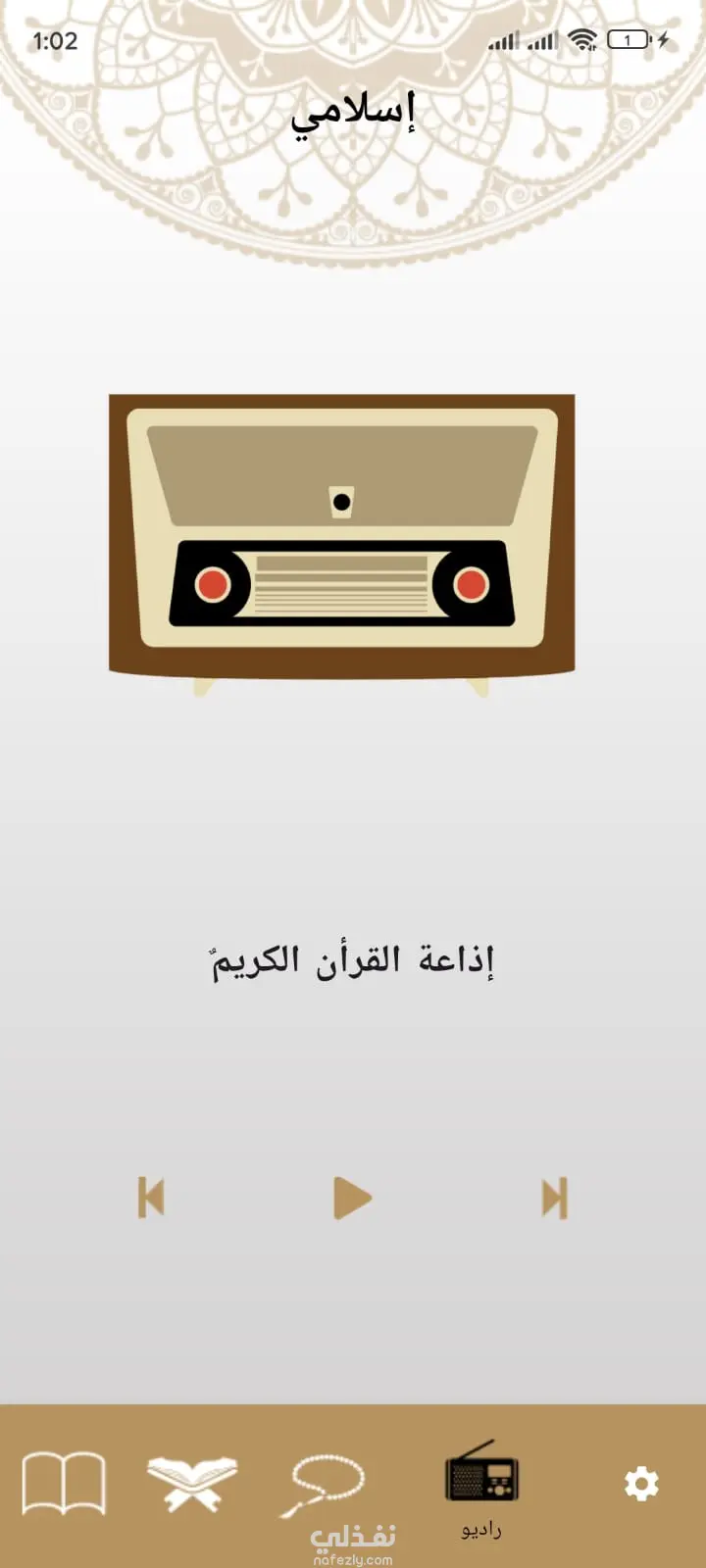
Task: Select the Radio tab
Action: point(481,1483)
